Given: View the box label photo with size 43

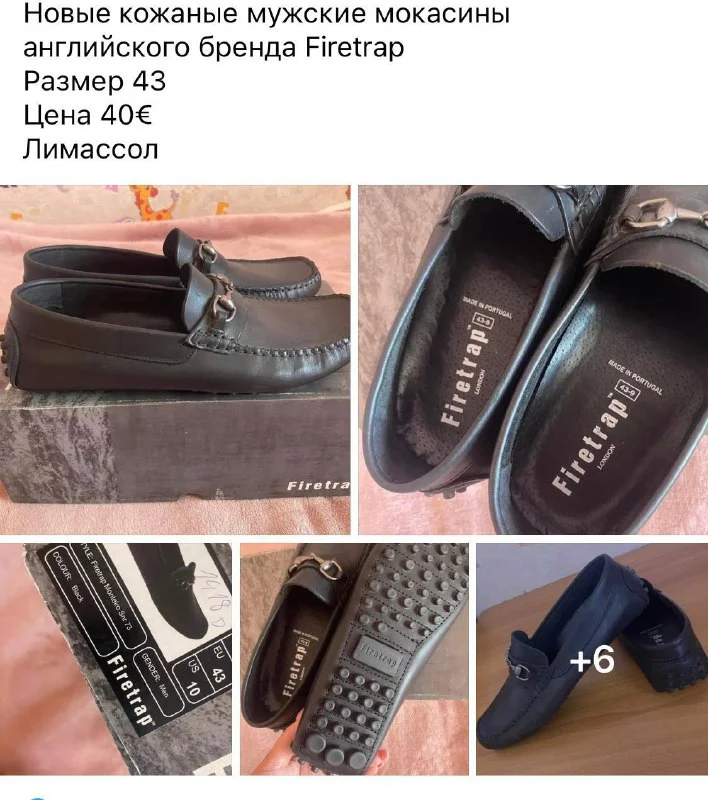Looking at the screenshot, I should (116, 658).
